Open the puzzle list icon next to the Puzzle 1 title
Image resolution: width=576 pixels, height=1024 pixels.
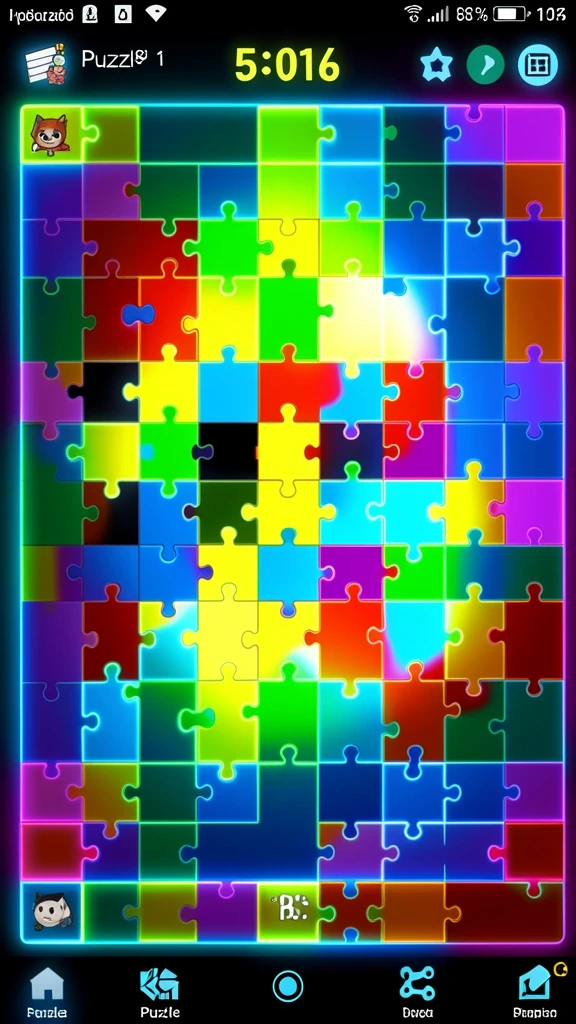pyautogui.click(x=46, y=63)
